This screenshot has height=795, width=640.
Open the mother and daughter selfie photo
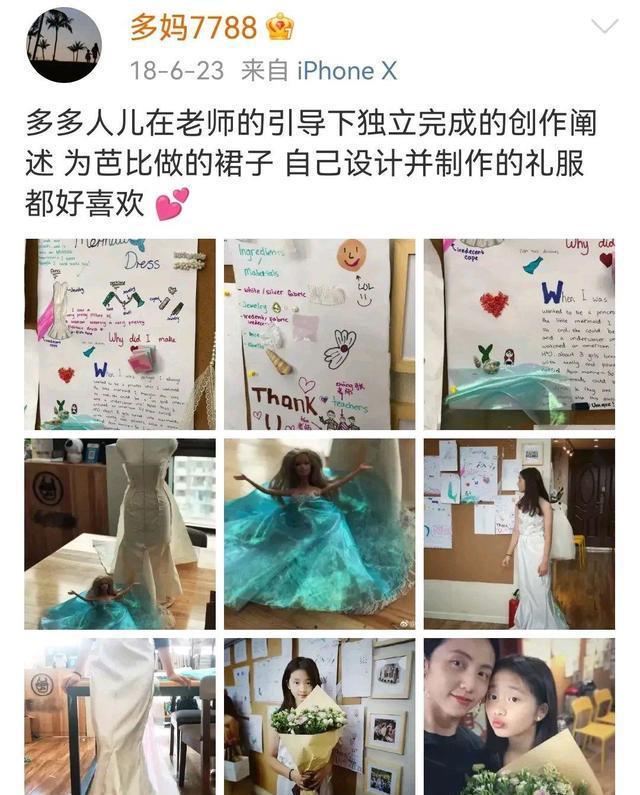[x=519, y=716]
